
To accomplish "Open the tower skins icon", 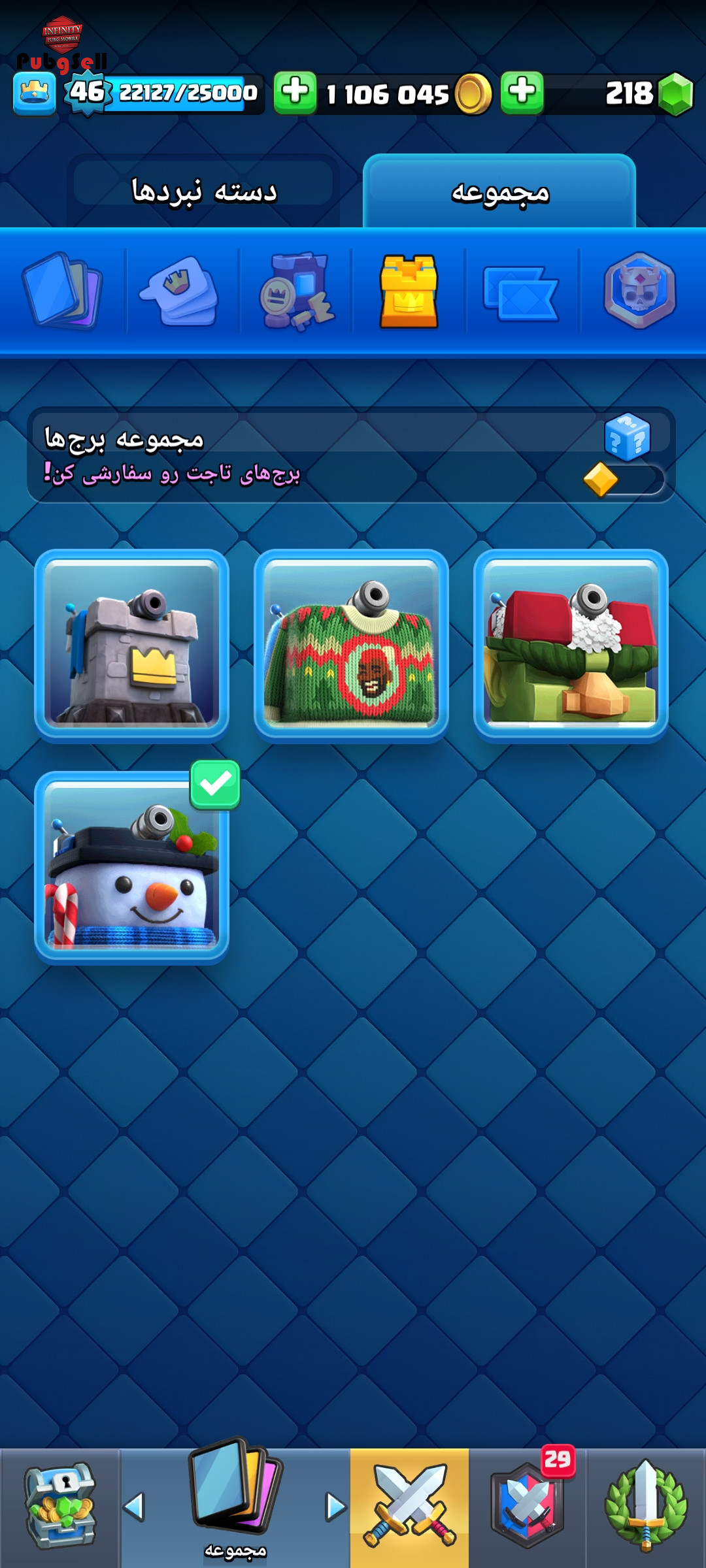I will click(x=409, y=291).
